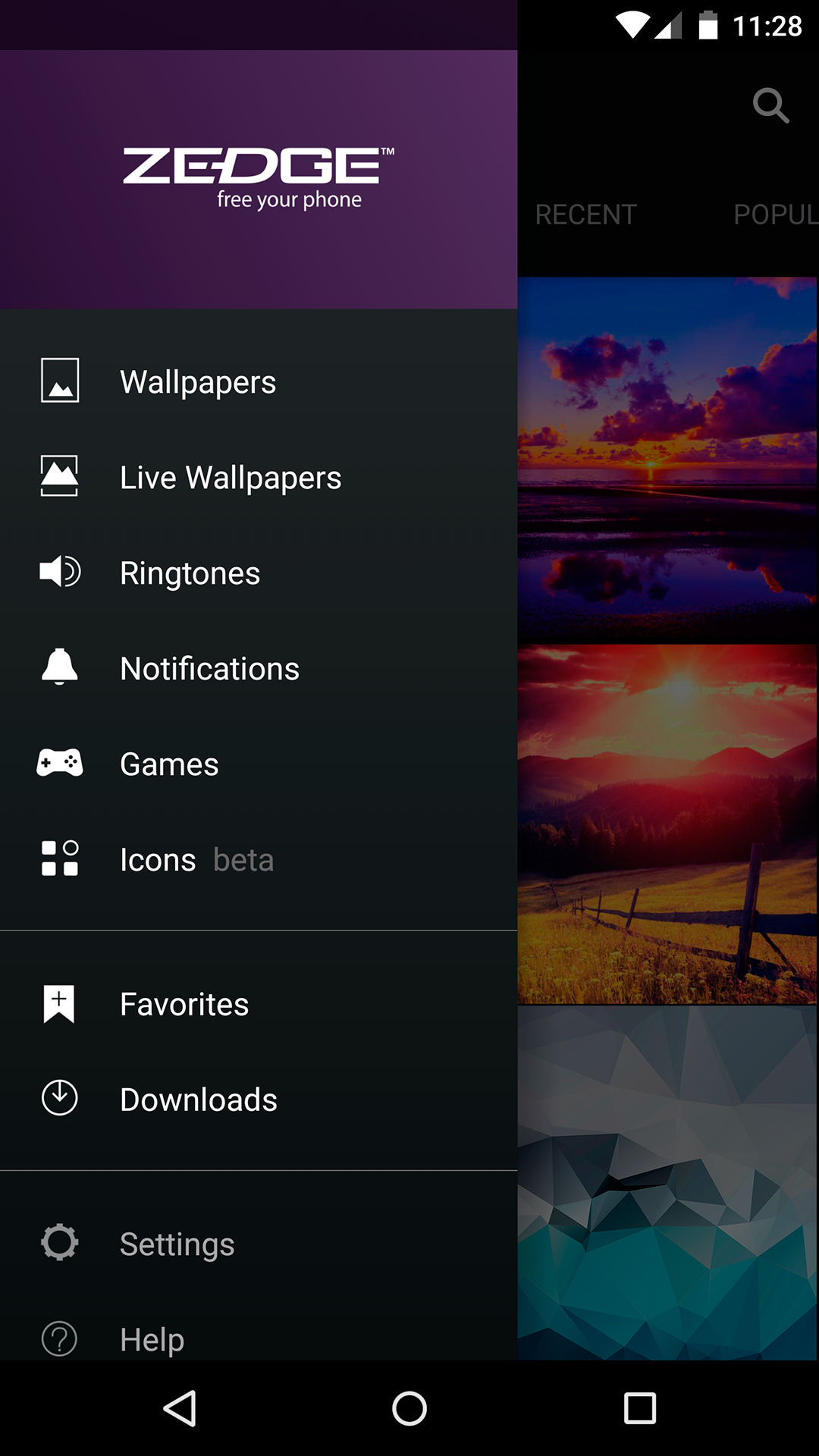Image resolution: width=819 pixels, height=1456 pixels.
Task: Open the purple sunset wallpaper
Action: click(x=667, y=460)
